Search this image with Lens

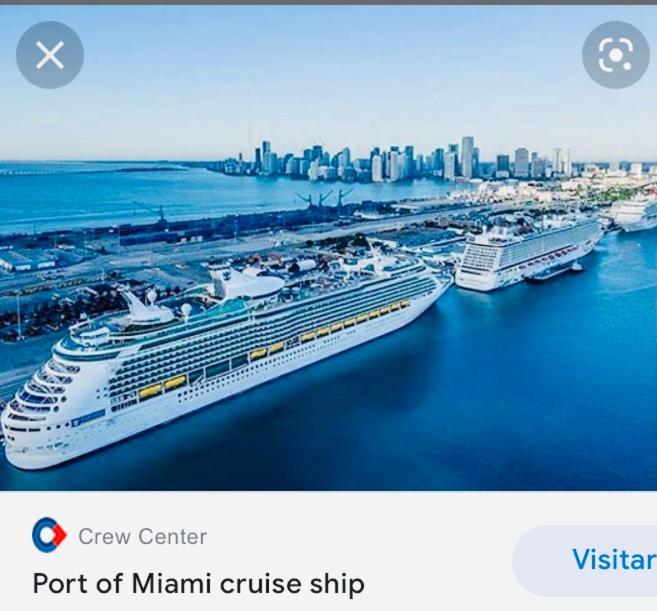(x=615, y=55)
